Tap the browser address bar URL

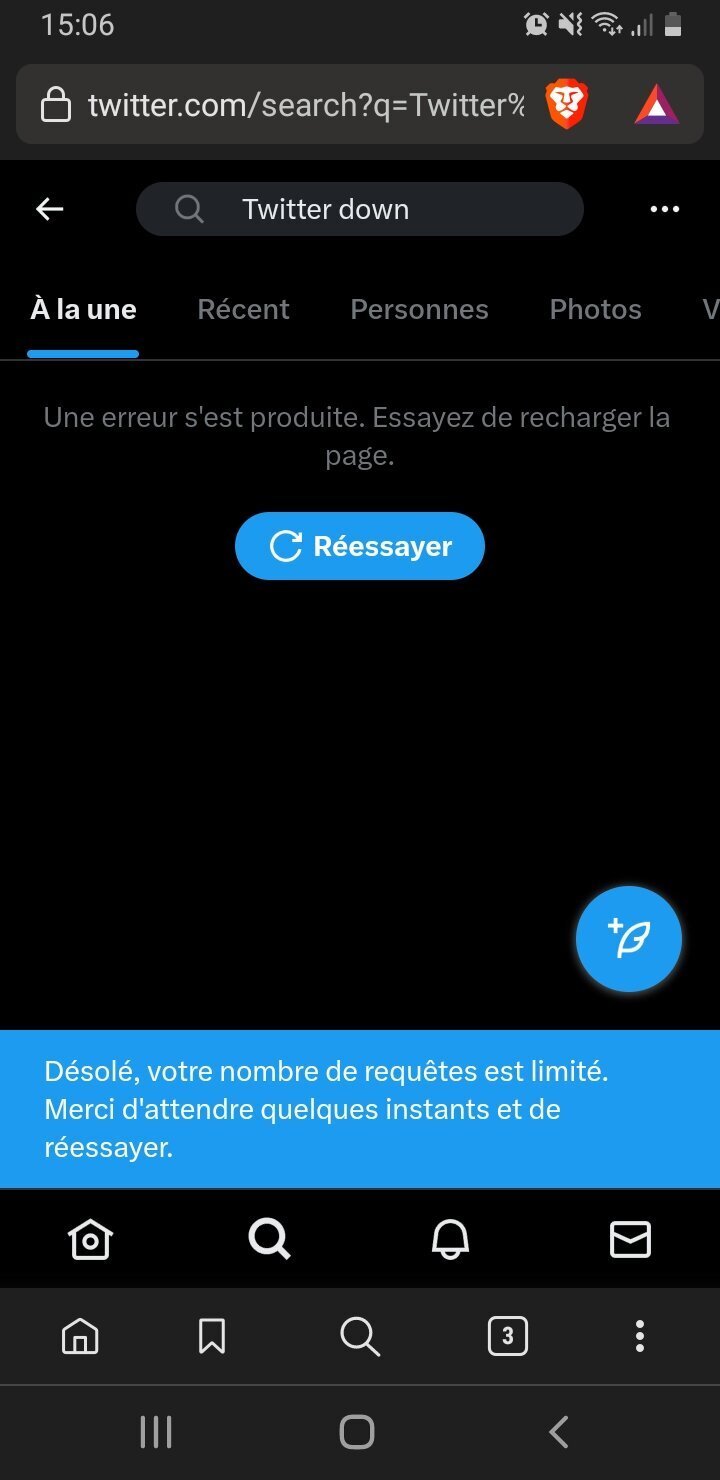click(x=305, y=105)
